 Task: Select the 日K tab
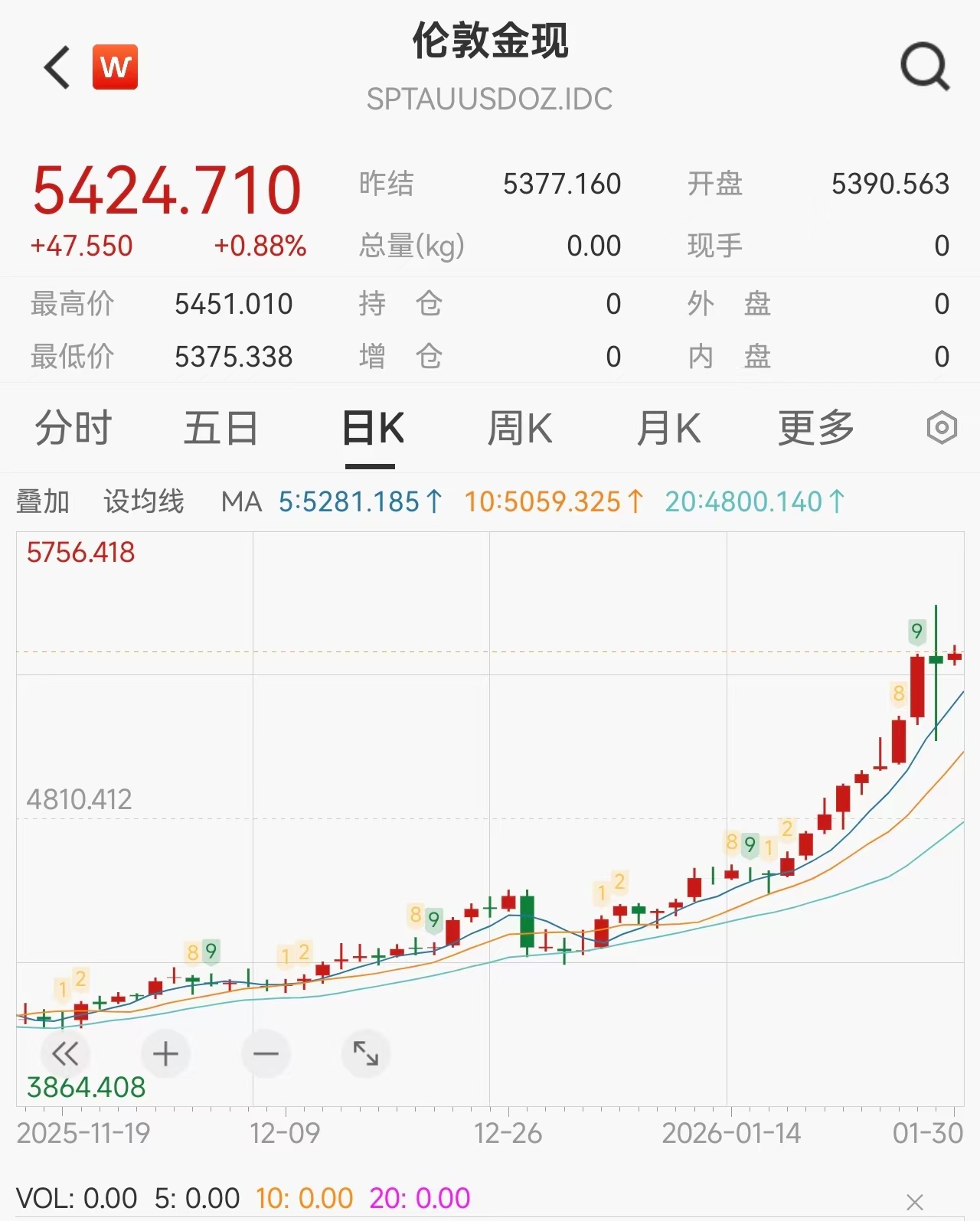click(372, 427)
